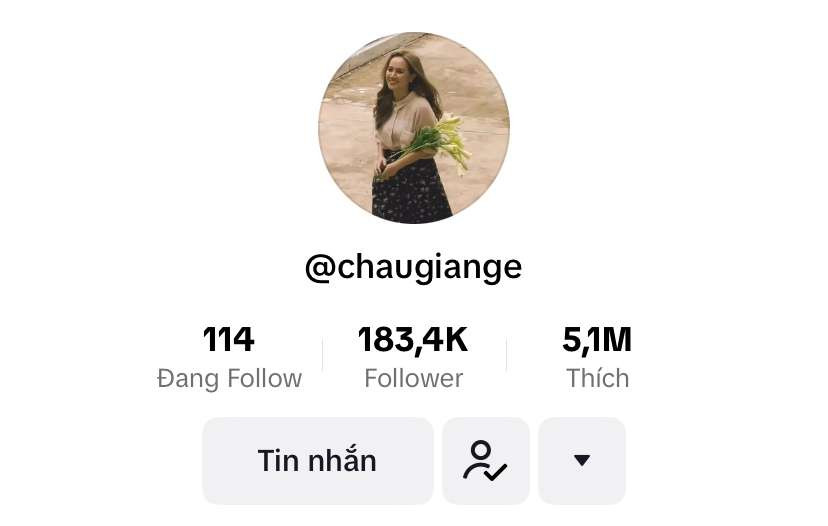Expand the dropdown arrow for suggested accounts

tap(581, 460)
